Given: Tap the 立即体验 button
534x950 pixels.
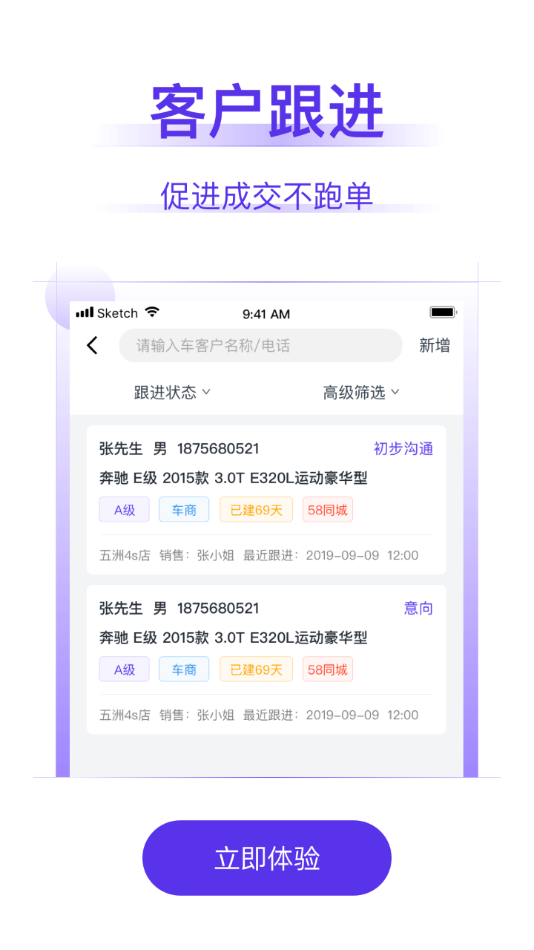Looking at the screenshot, I should [267, 858].
